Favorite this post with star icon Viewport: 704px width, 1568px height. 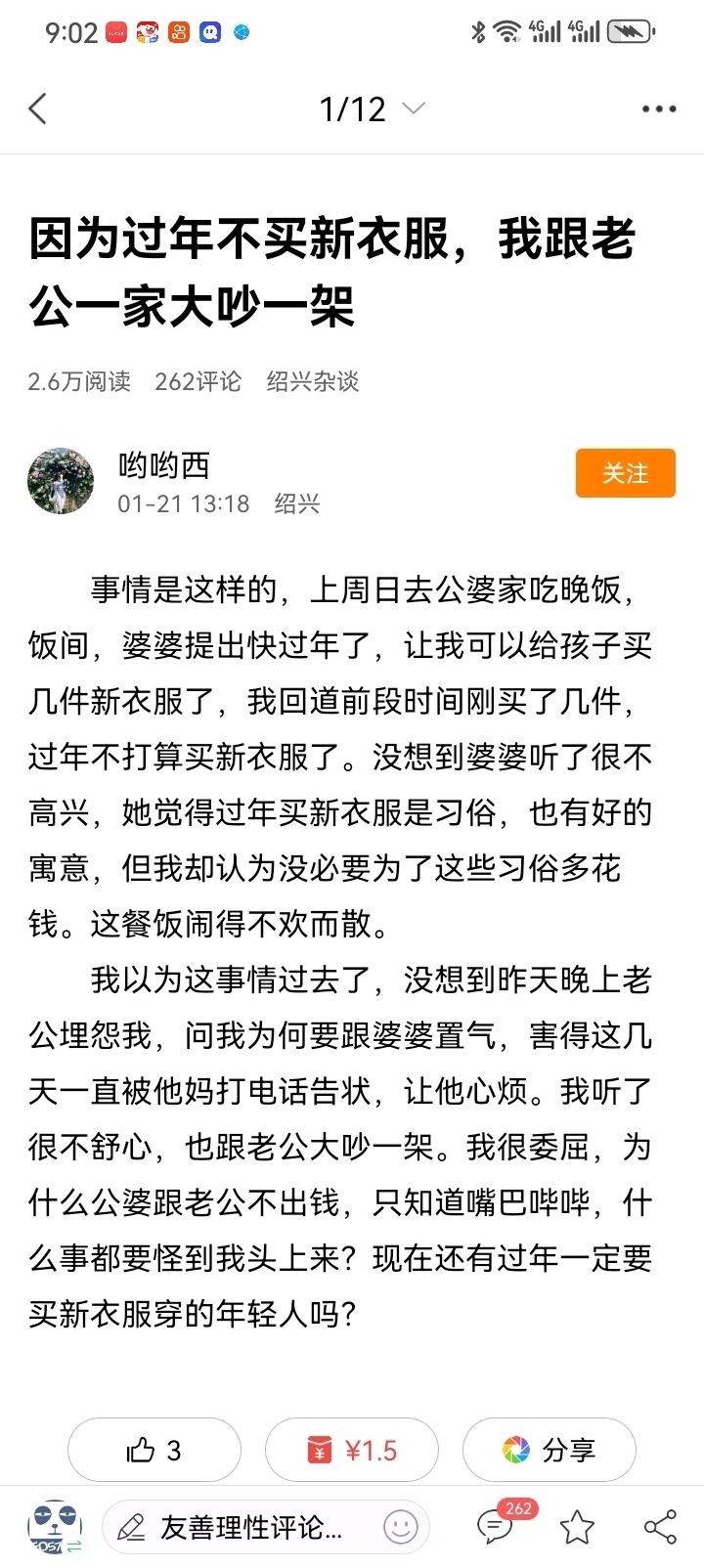pyautogui.click(x=577, y=1527)
